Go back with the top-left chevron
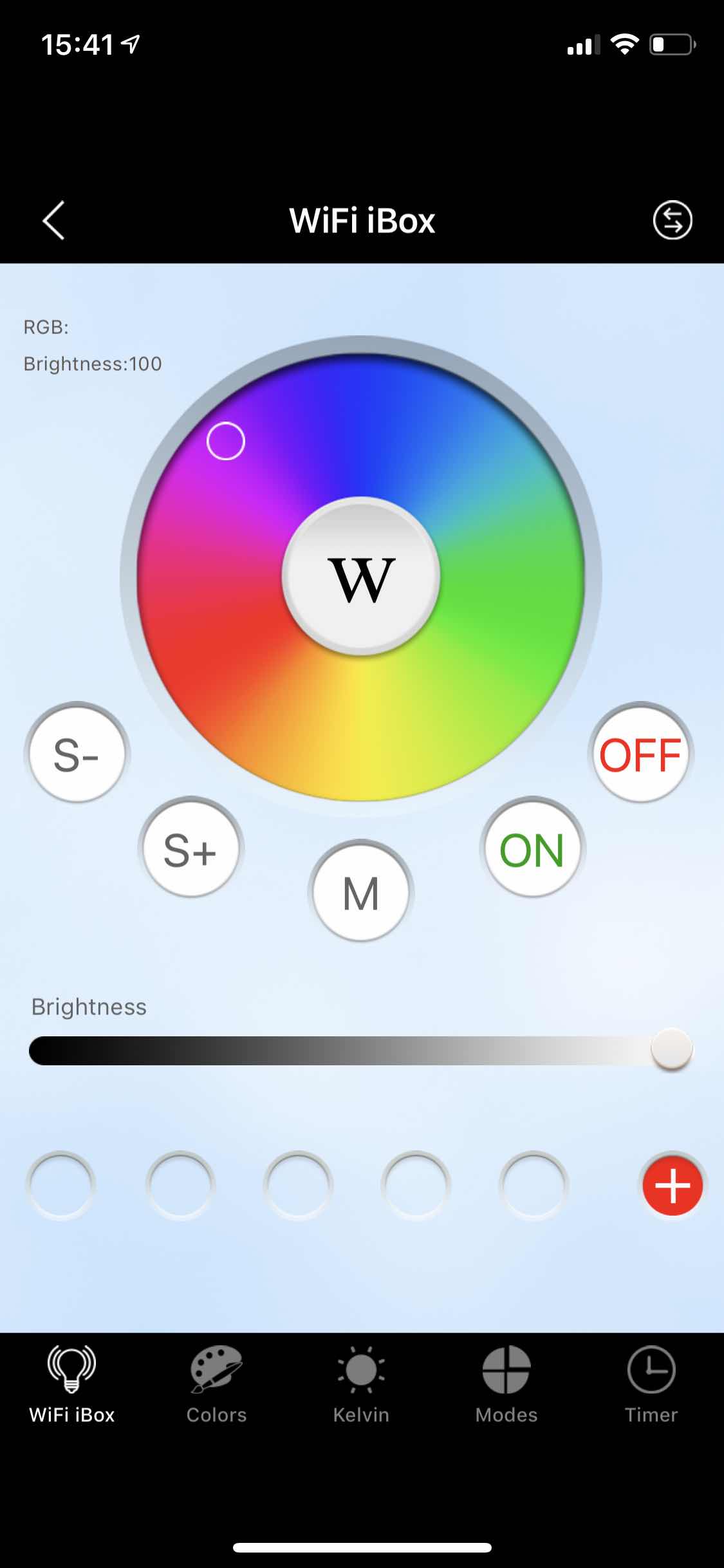Image resolution: width=724 pixels, height=1568 pixels. pos(54,220)
